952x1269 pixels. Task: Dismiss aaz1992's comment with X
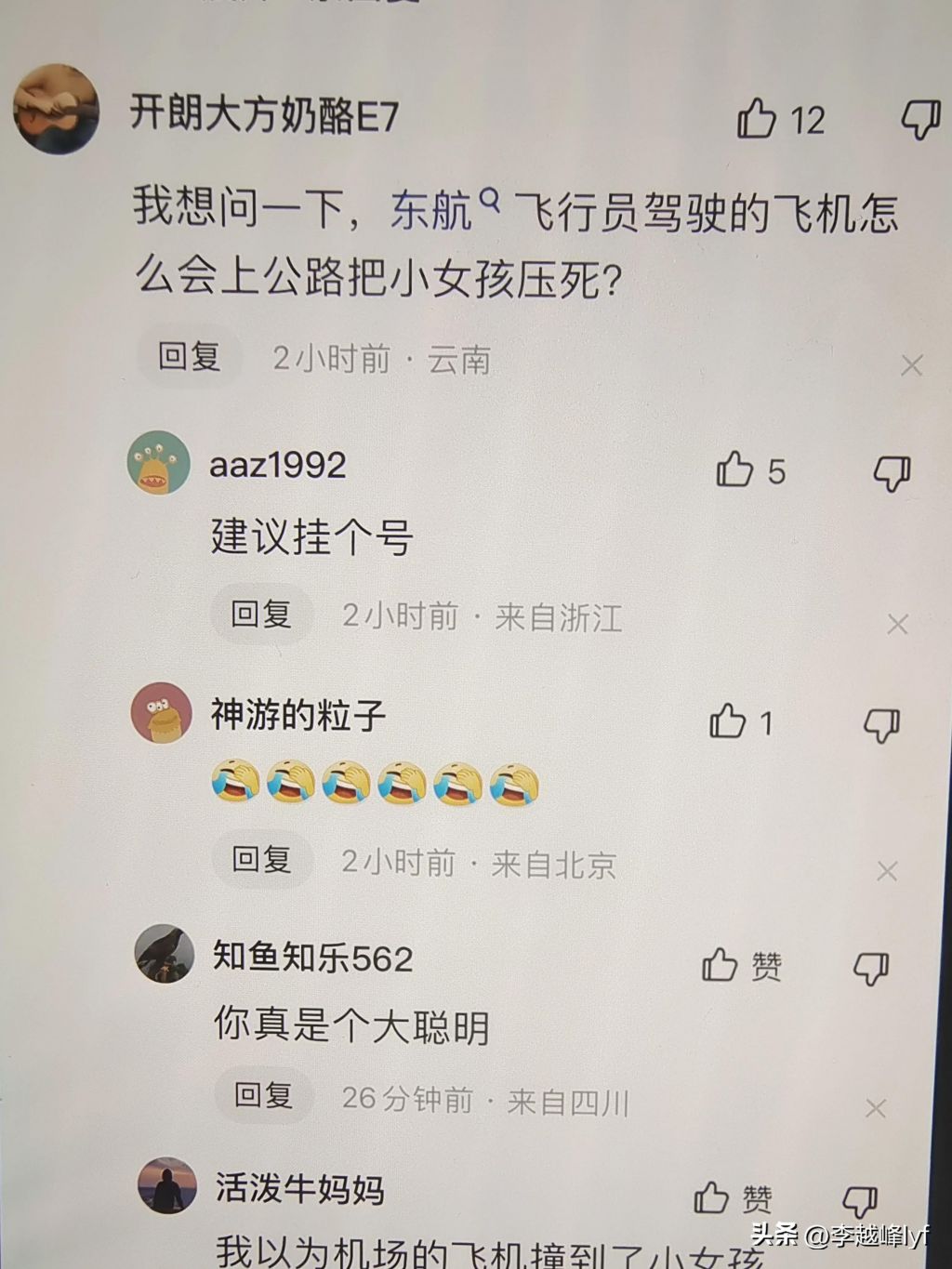[897, 624]
